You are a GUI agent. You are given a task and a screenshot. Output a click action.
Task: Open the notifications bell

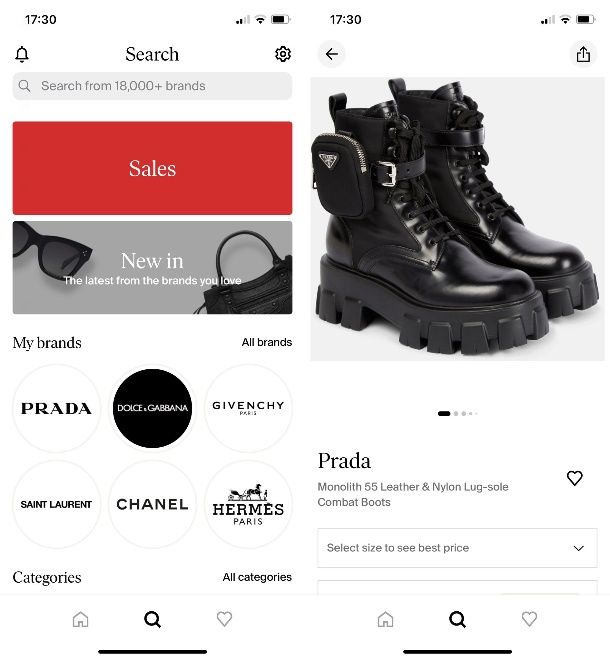22,55
